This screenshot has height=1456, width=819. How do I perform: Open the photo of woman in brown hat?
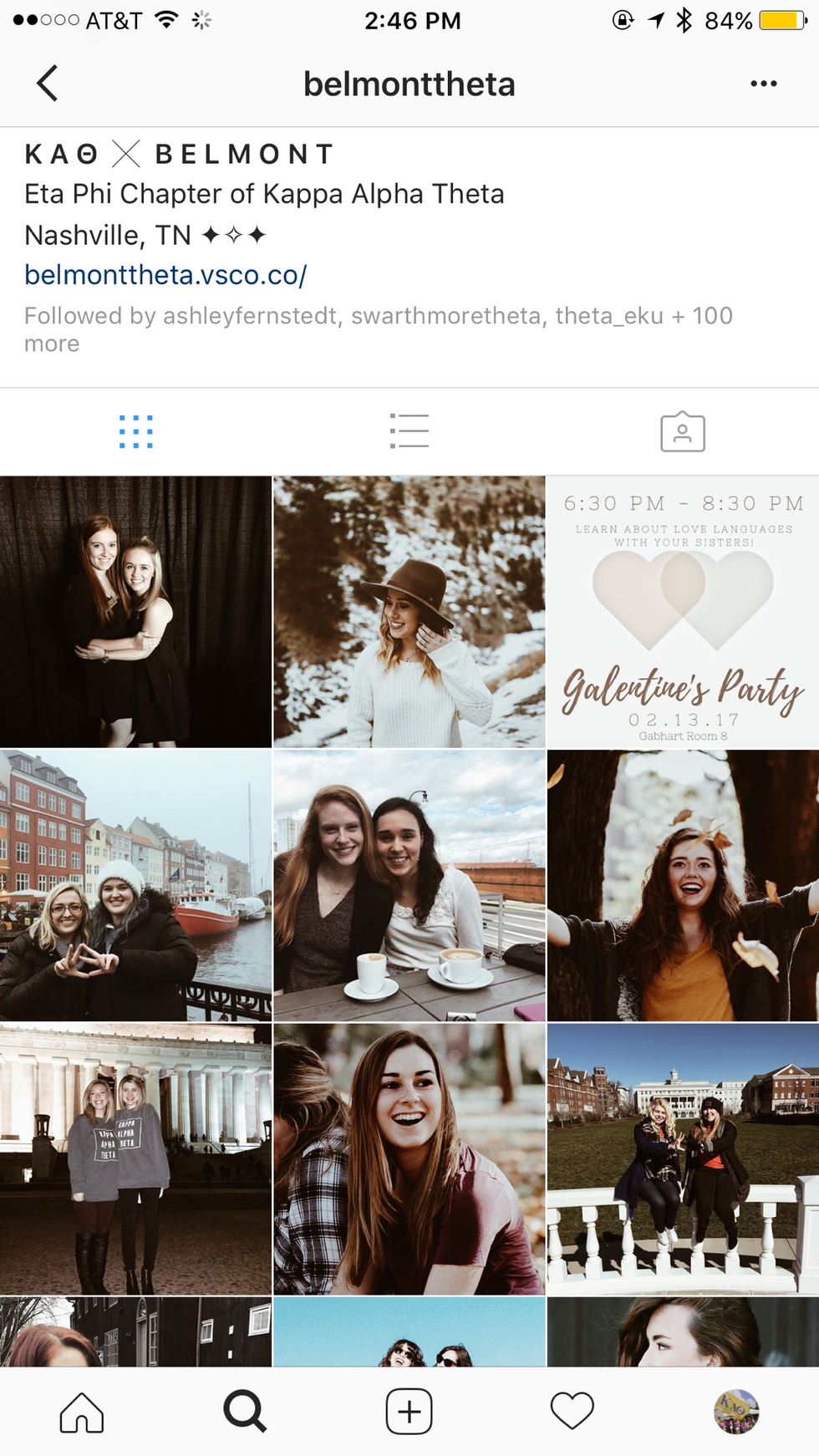coord(409,612)
